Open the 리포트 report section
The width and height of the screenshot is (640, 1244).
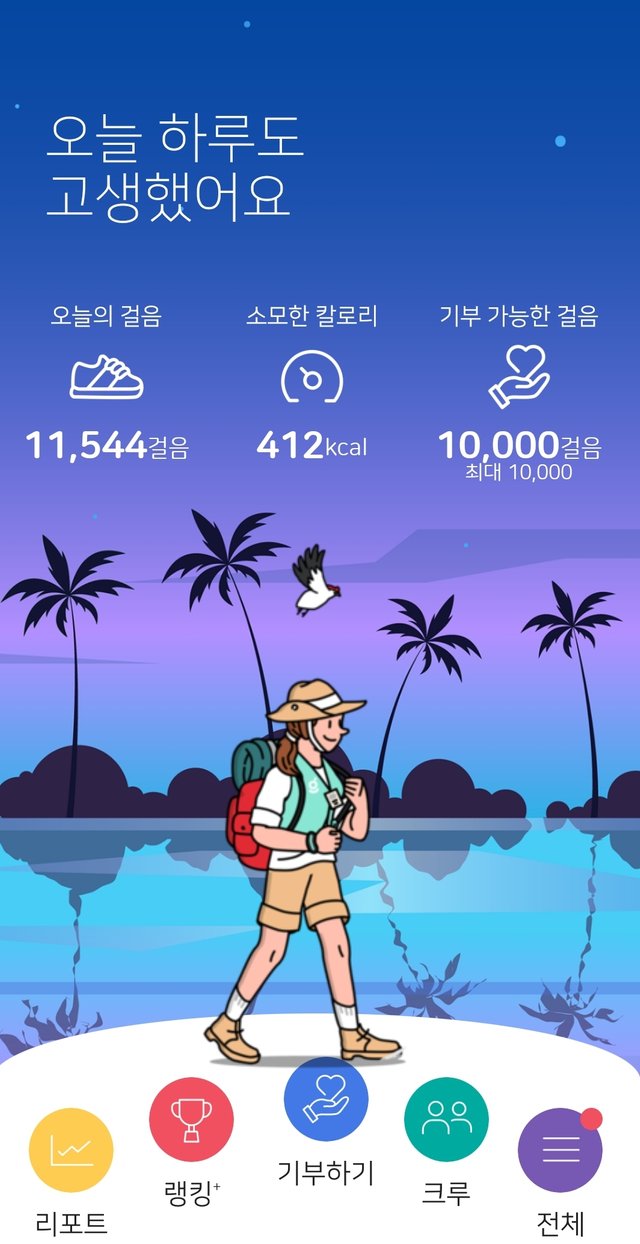[71, 1150]
